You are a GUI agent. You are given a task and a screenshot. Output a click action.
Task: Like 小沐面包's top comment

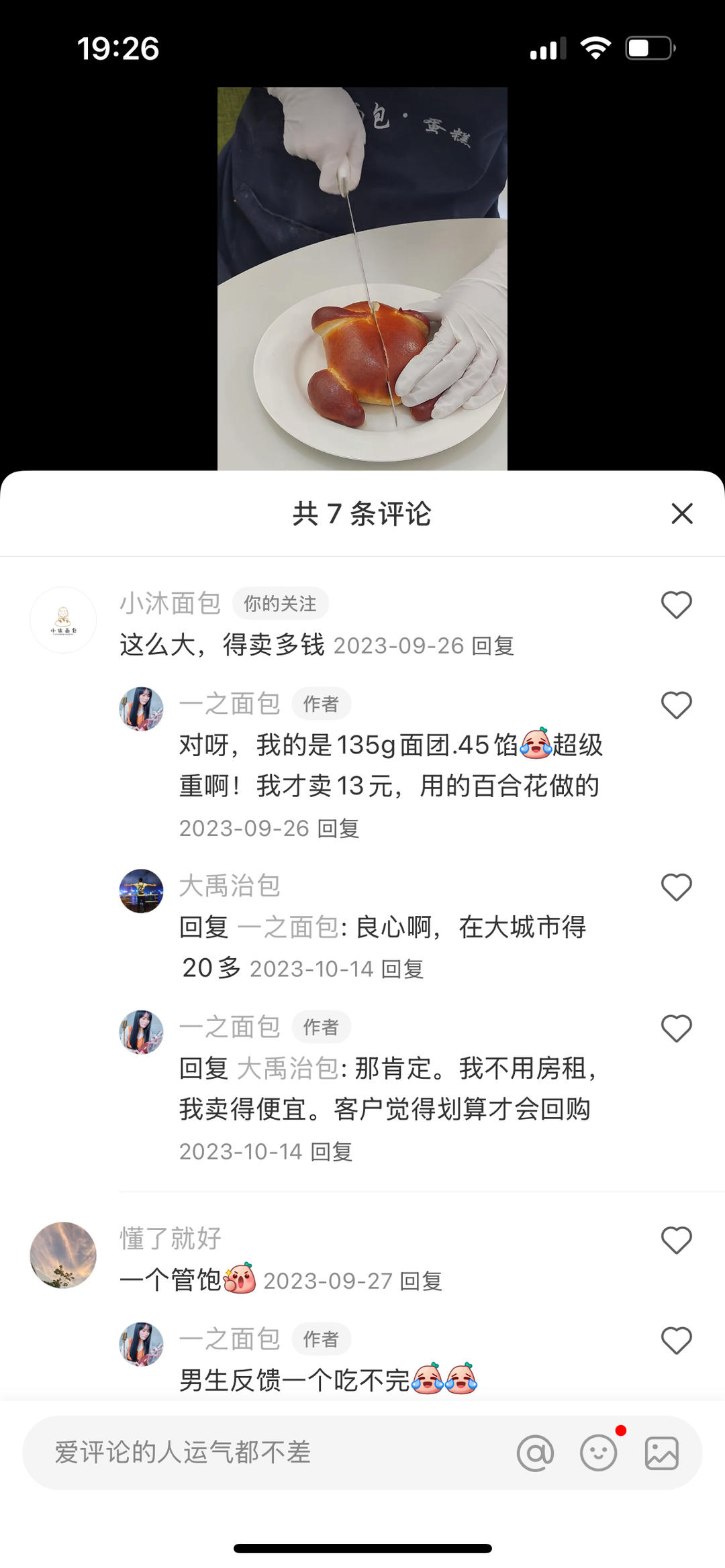click(x=677, y=605)
